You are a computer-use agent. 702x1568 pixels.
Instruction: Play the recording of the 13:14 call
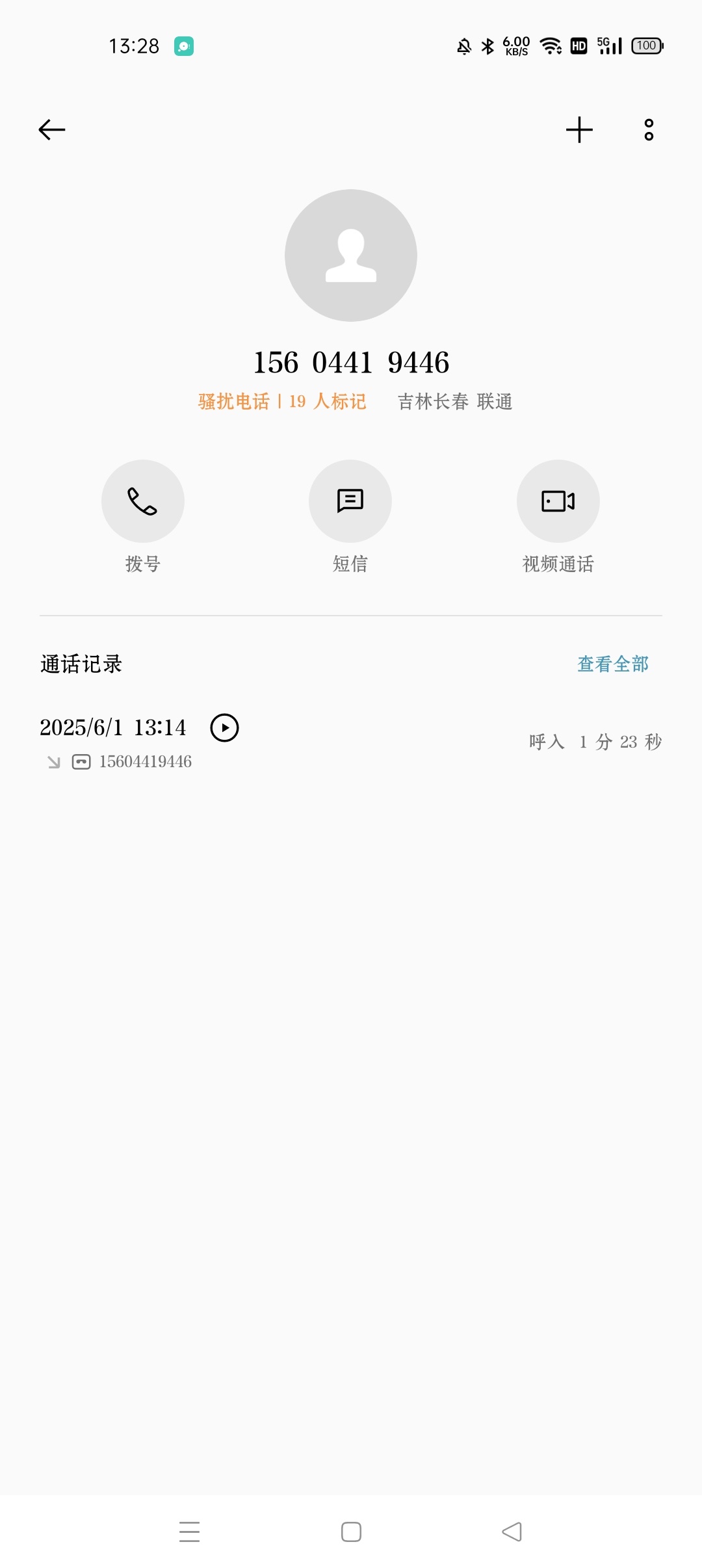coord(225,727)
